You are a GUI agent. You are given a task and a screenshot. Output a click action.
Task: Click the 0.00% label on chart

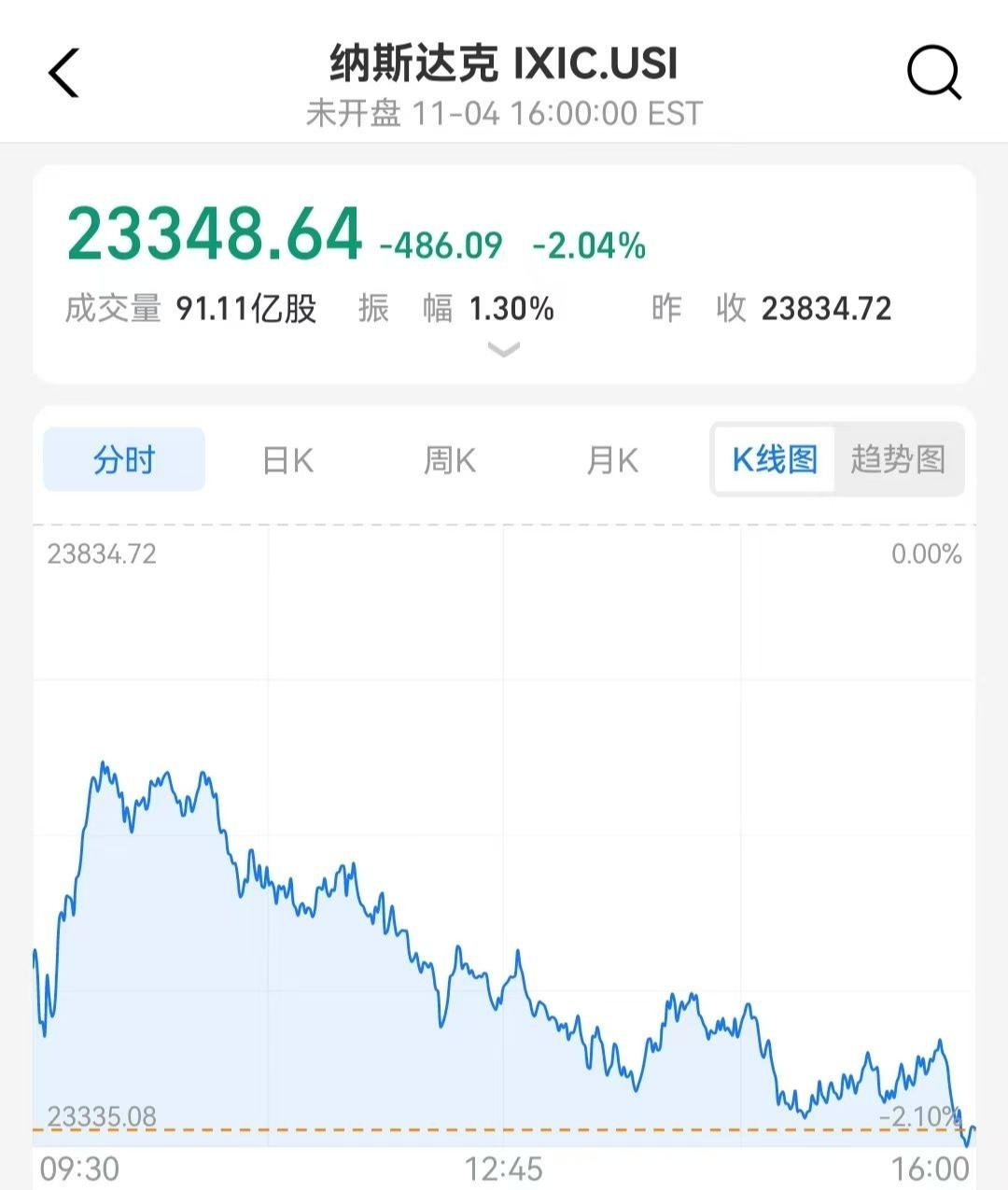tap(926, 554)
